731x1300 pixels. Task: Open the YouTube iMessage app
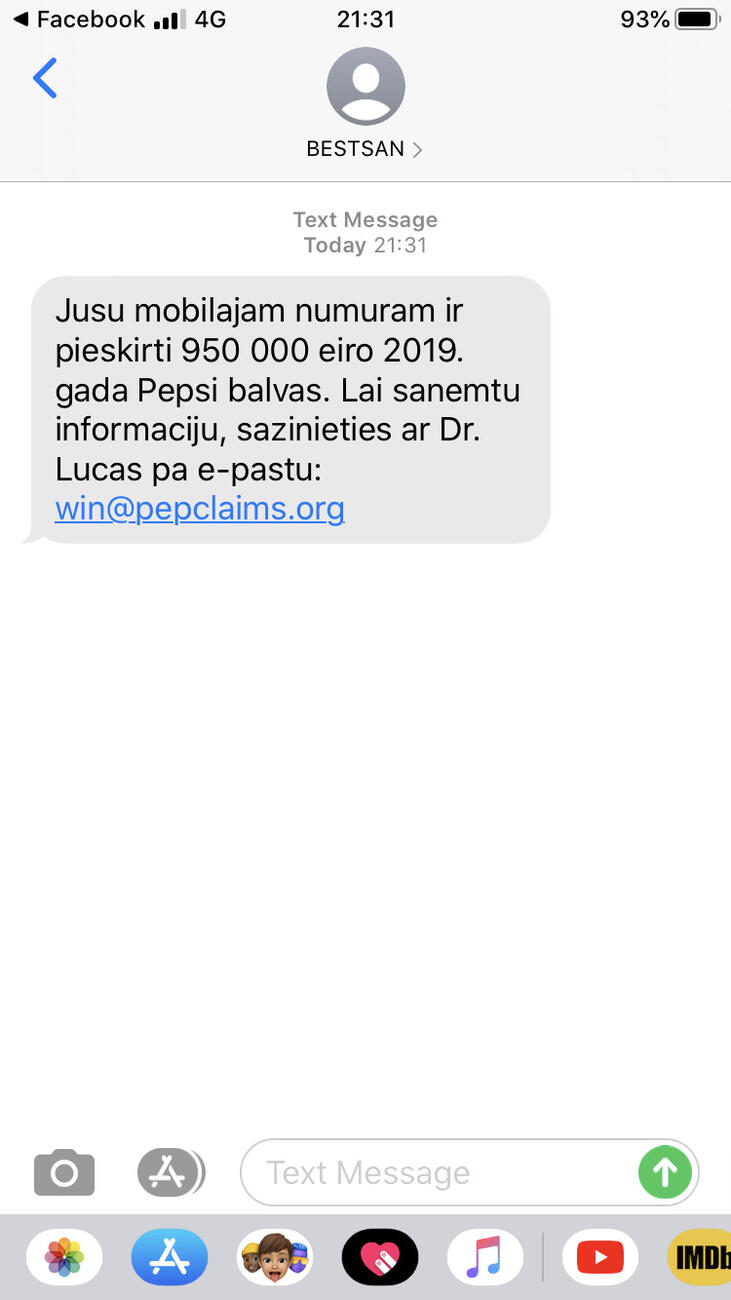tap(600, 1257)
